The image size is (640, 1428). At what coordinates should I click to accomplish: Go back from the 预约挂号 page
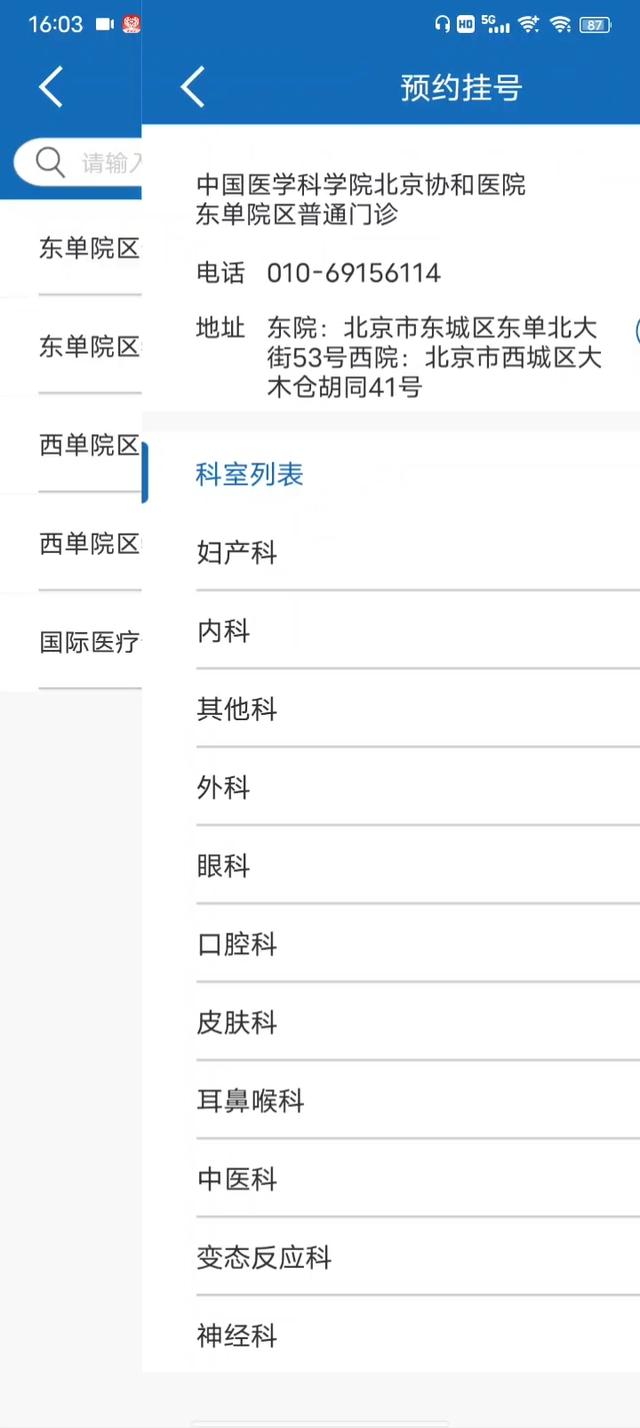[193, 87]
